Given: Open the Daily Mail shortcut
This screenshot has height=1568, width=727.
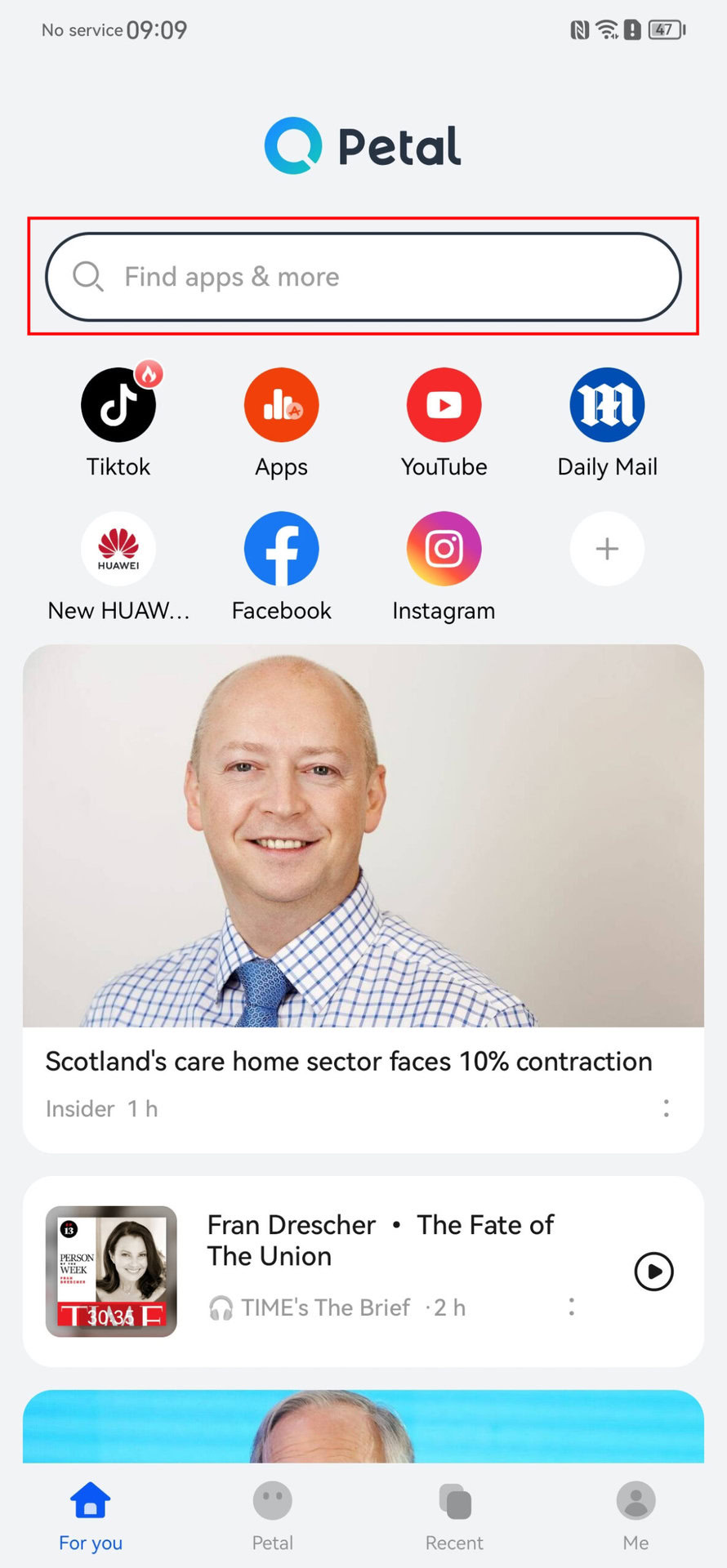Looking at the screenshot, I should coord(607,406).
